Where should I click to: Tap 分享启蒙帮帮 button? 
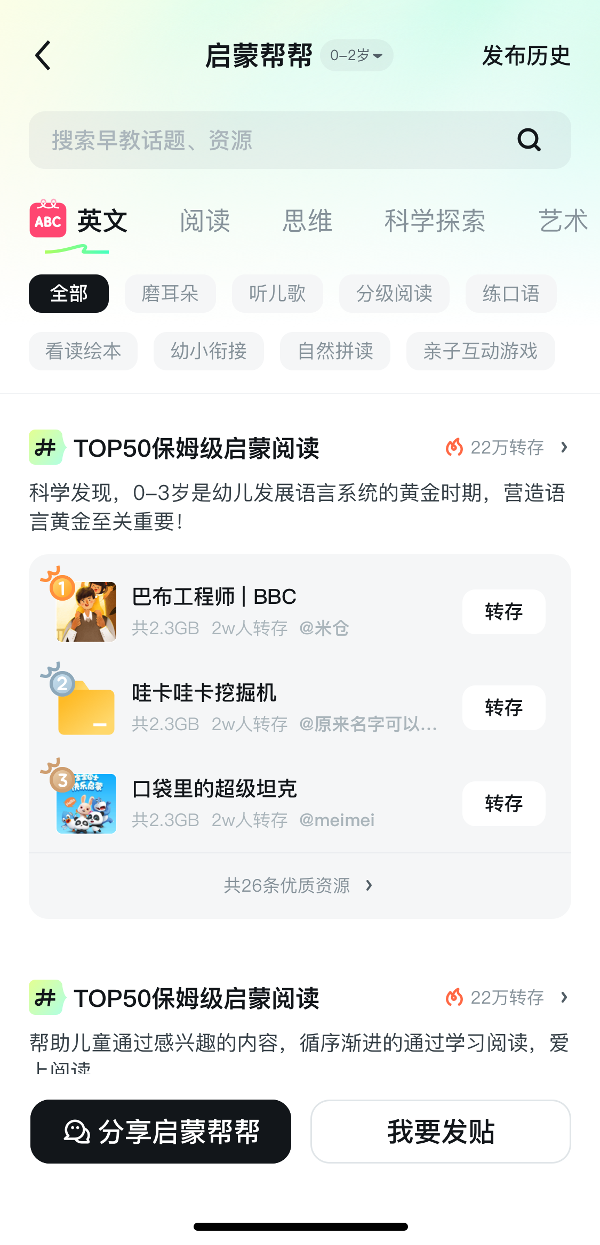coord(160,1132)
